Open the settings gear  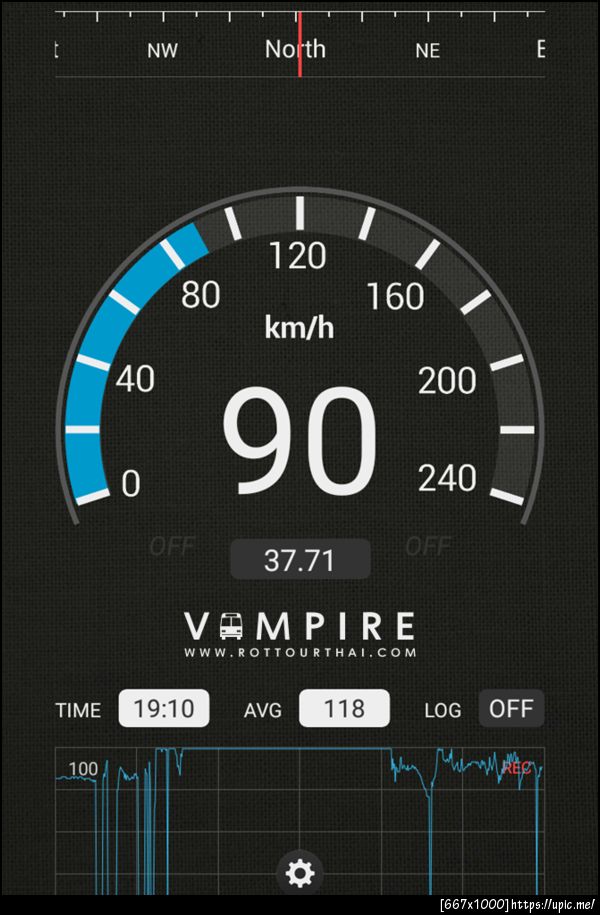click(x=299, y=873)
